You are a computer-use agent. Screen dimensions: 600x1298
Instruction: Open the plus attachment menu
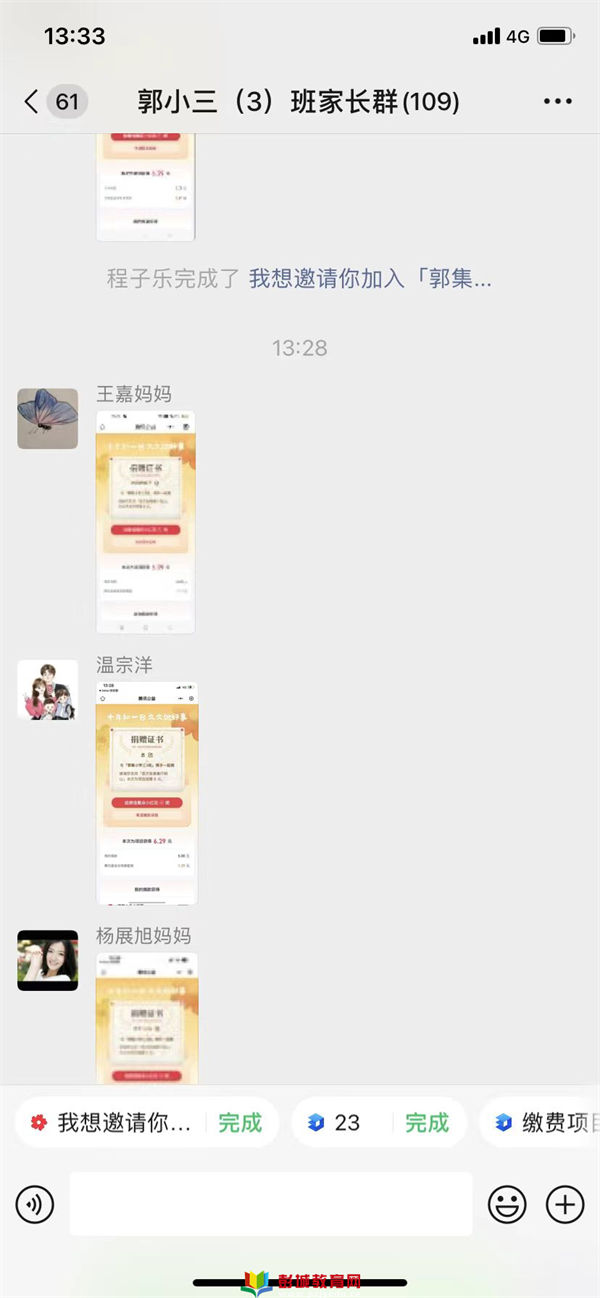(565, 1204)
